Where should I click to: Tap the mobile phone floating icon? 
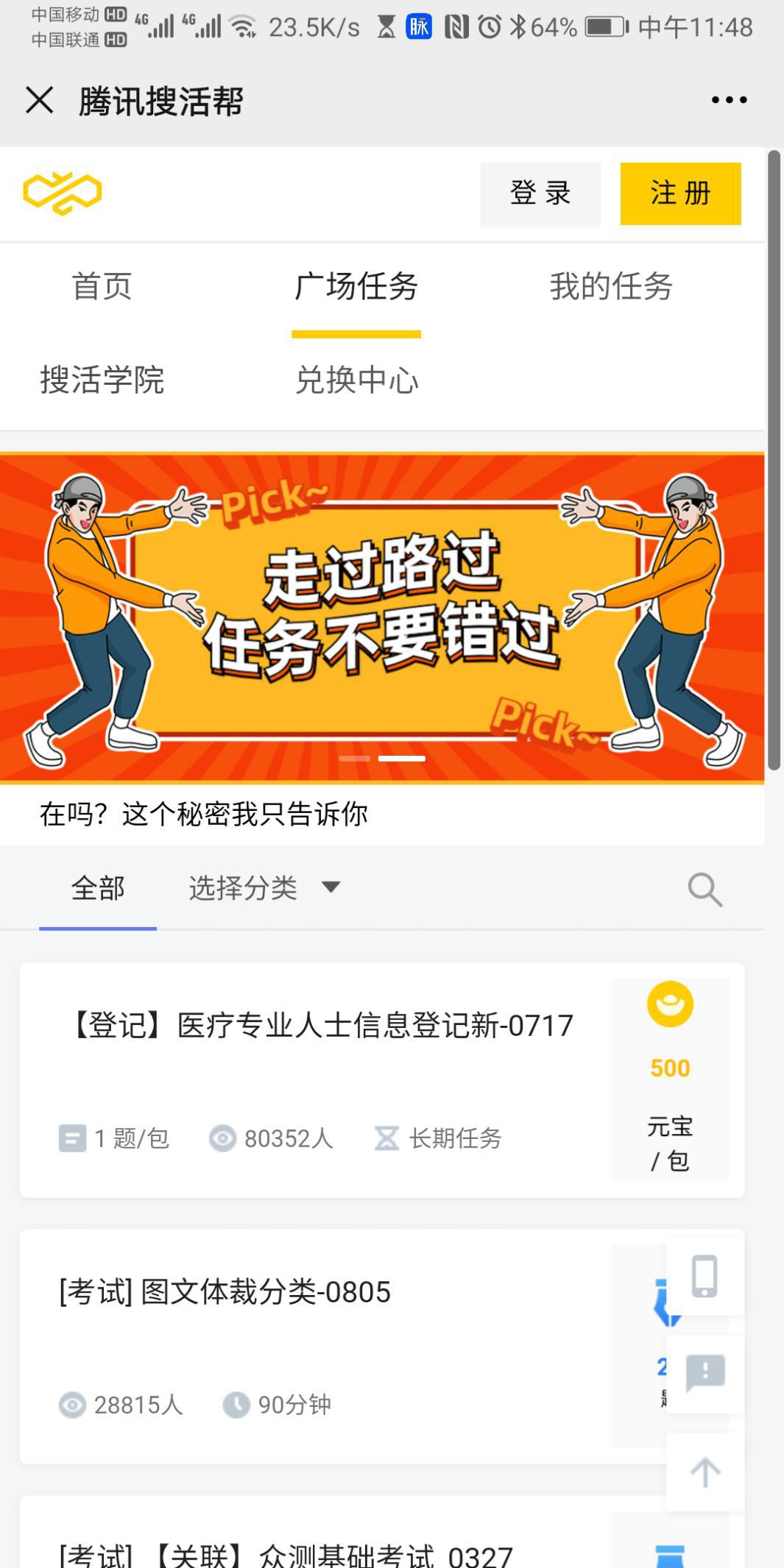tap(705, 1277)
